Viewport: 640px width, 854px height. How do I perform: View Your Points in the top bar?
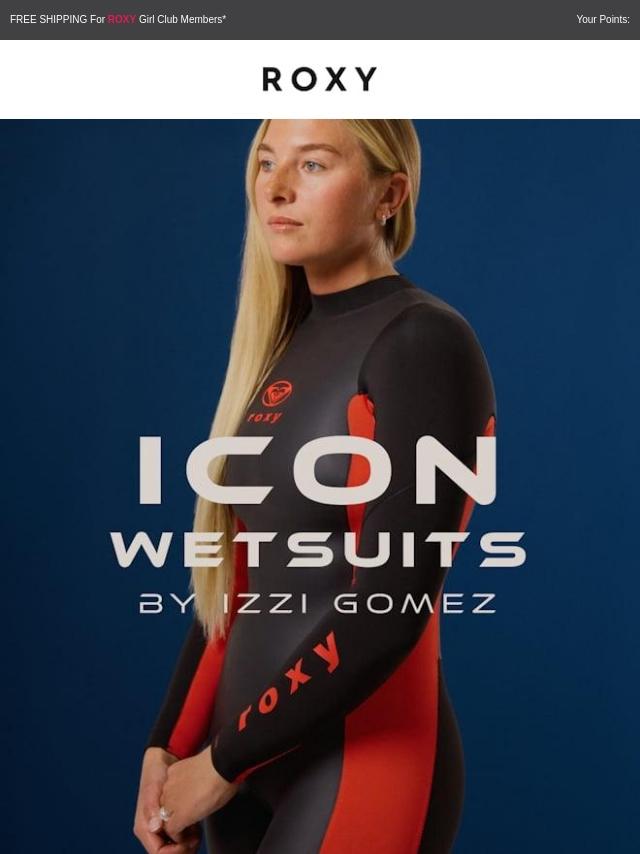click(602, 19)
